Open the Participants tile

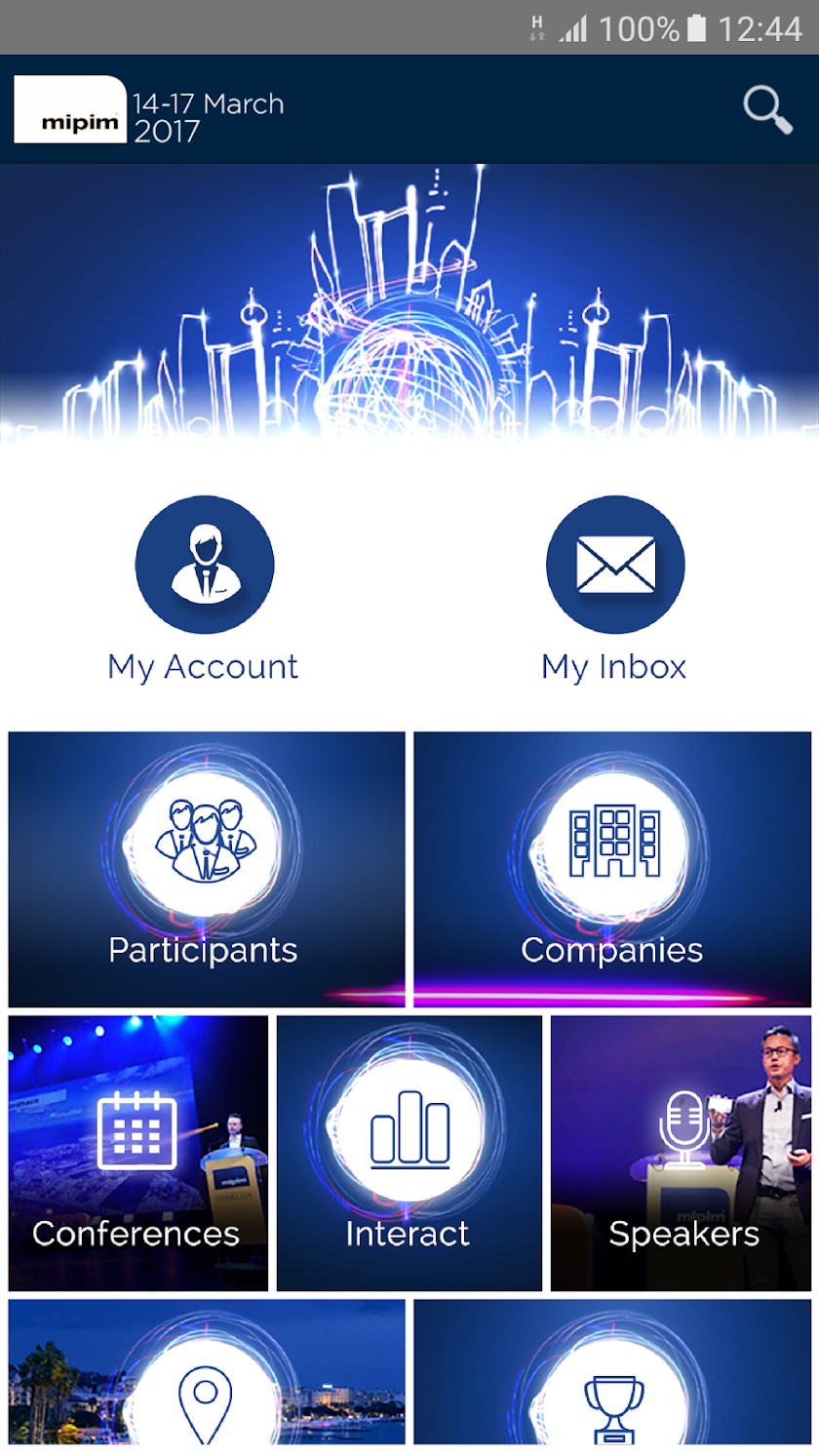[x=207, y=869]
